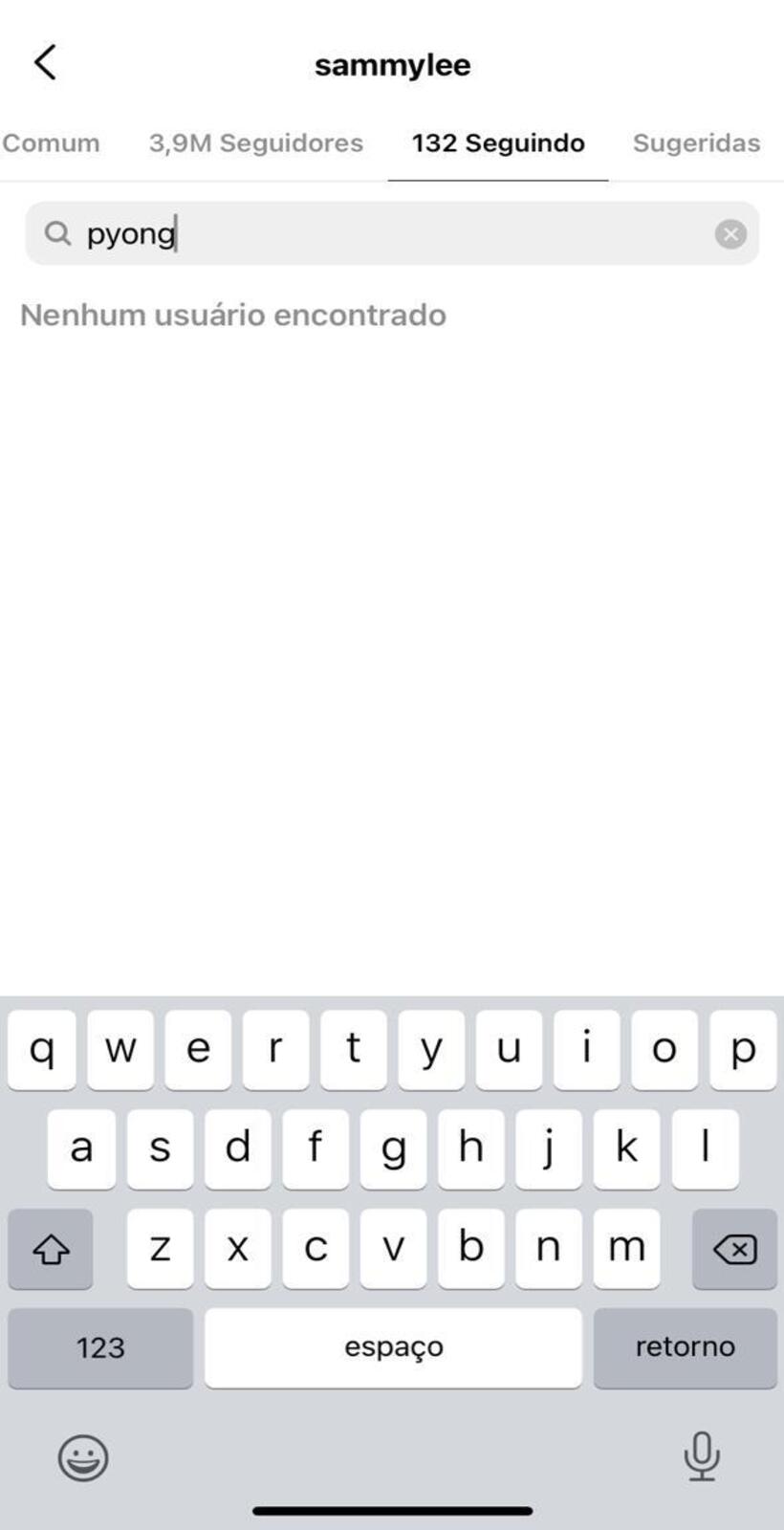
Task: Clear the search text with the X
Action: tap(730, 233)
